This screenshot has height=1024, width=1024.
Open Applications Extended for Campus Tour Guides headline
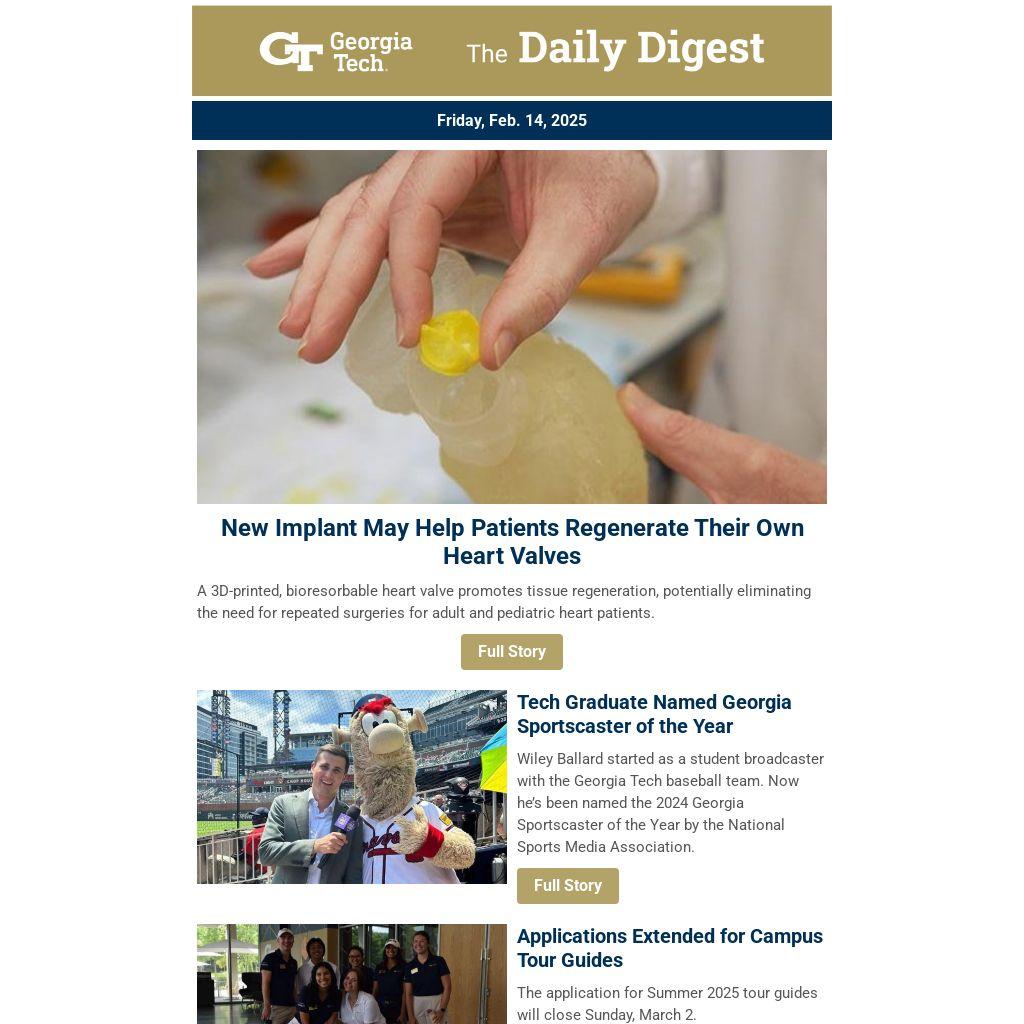click(x=669, y=948)
